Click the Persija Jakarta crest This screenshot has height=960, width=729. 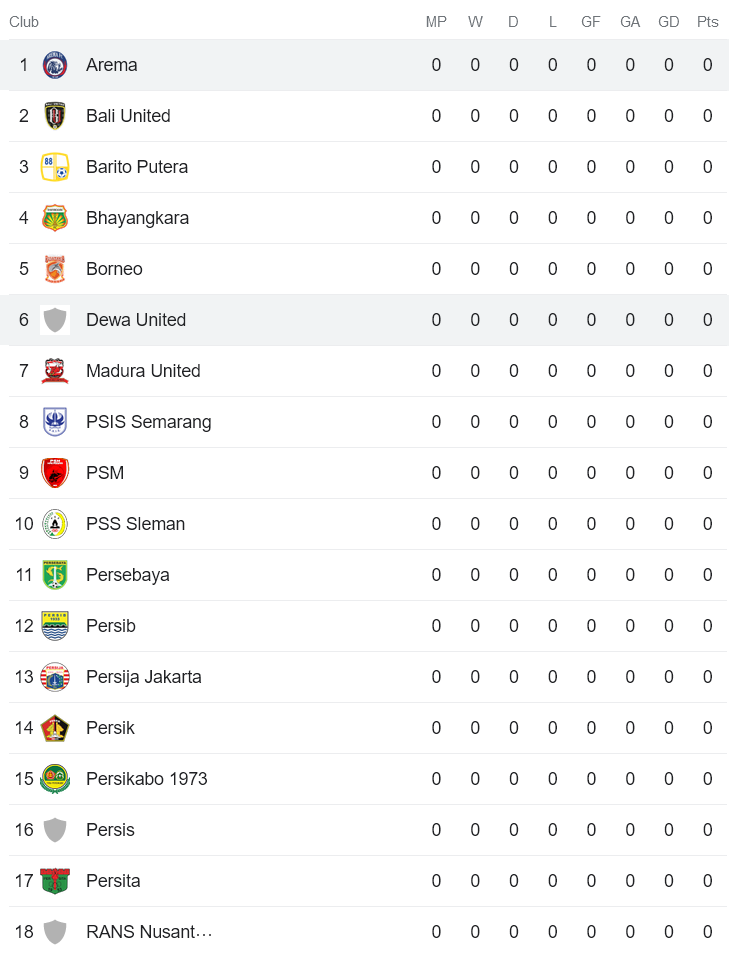click(55, 676)
